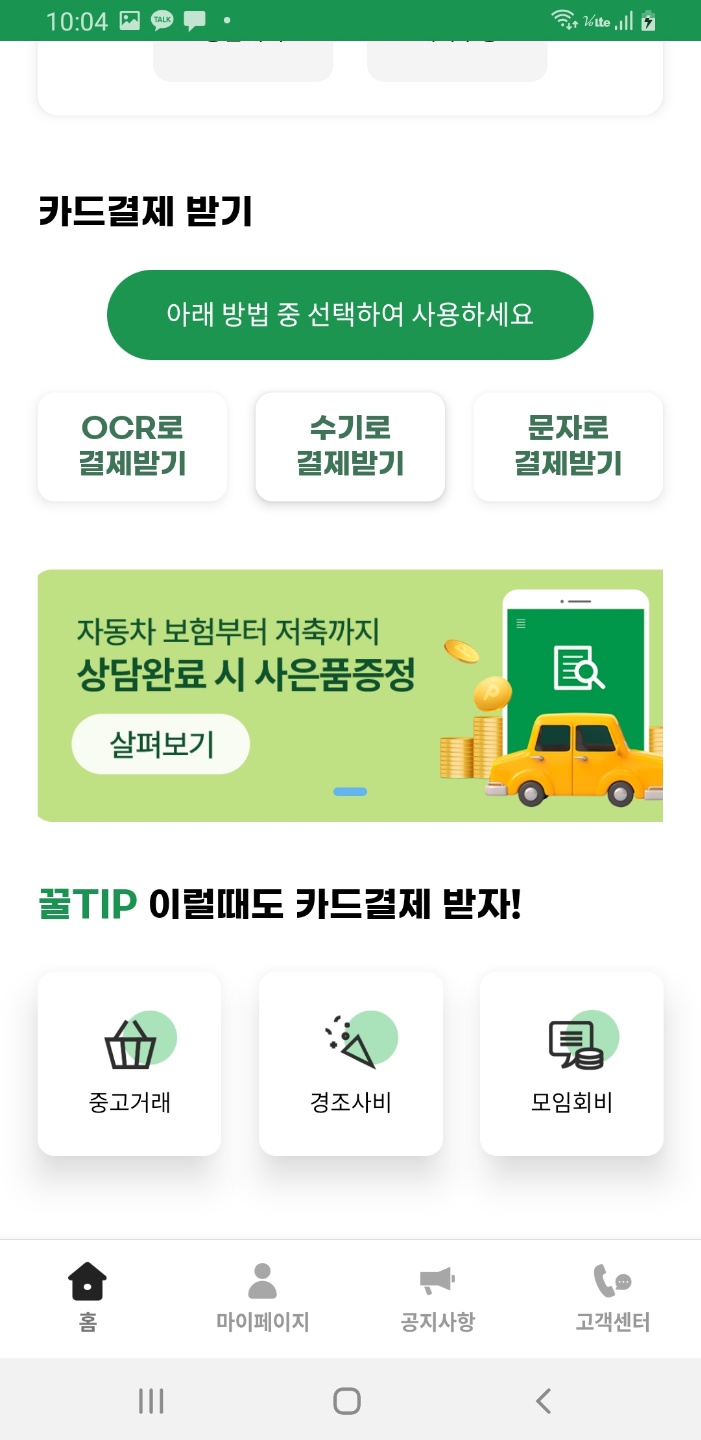Select OCR로 결제받기 option

coord(132,446)
